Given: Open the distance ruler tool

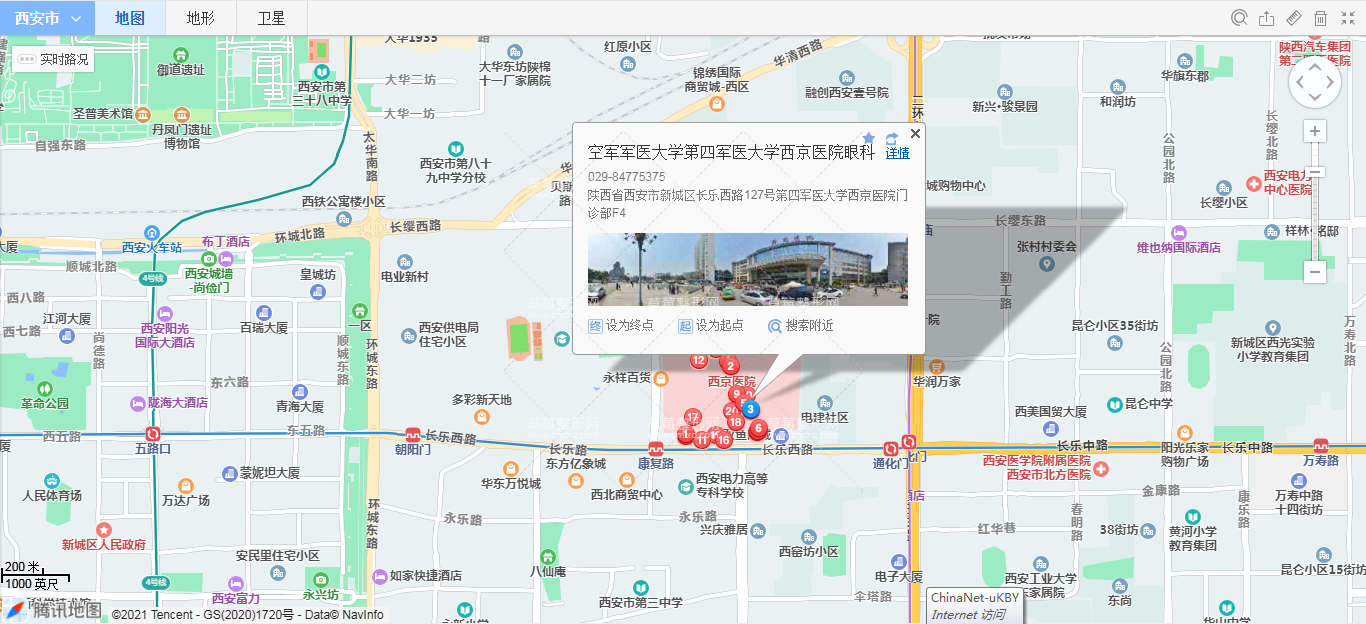Looking at the screenshot, I should point(1293,18).
